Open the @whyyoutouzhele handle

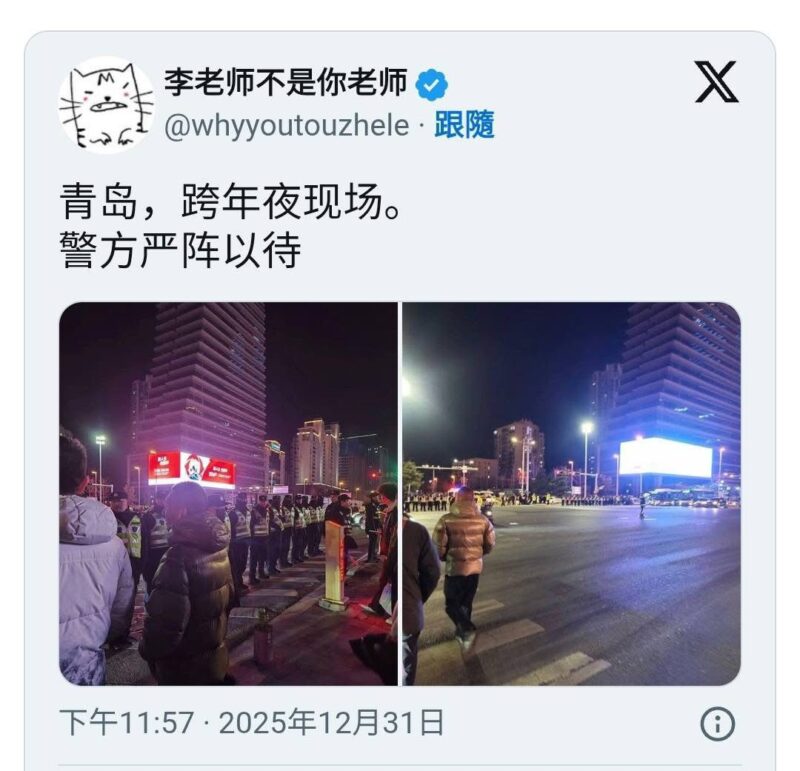(286, 126)
